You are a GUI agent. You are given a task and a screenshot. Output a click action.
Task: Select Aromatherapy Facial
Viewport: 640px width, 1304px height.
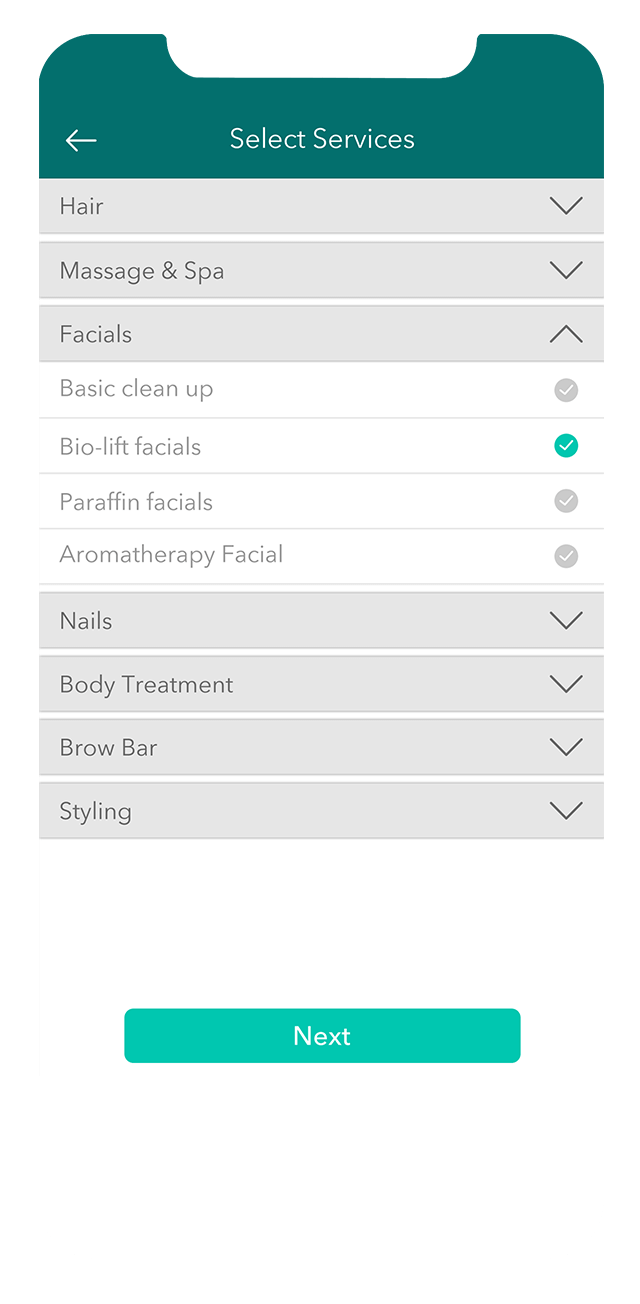coord(566,556)
